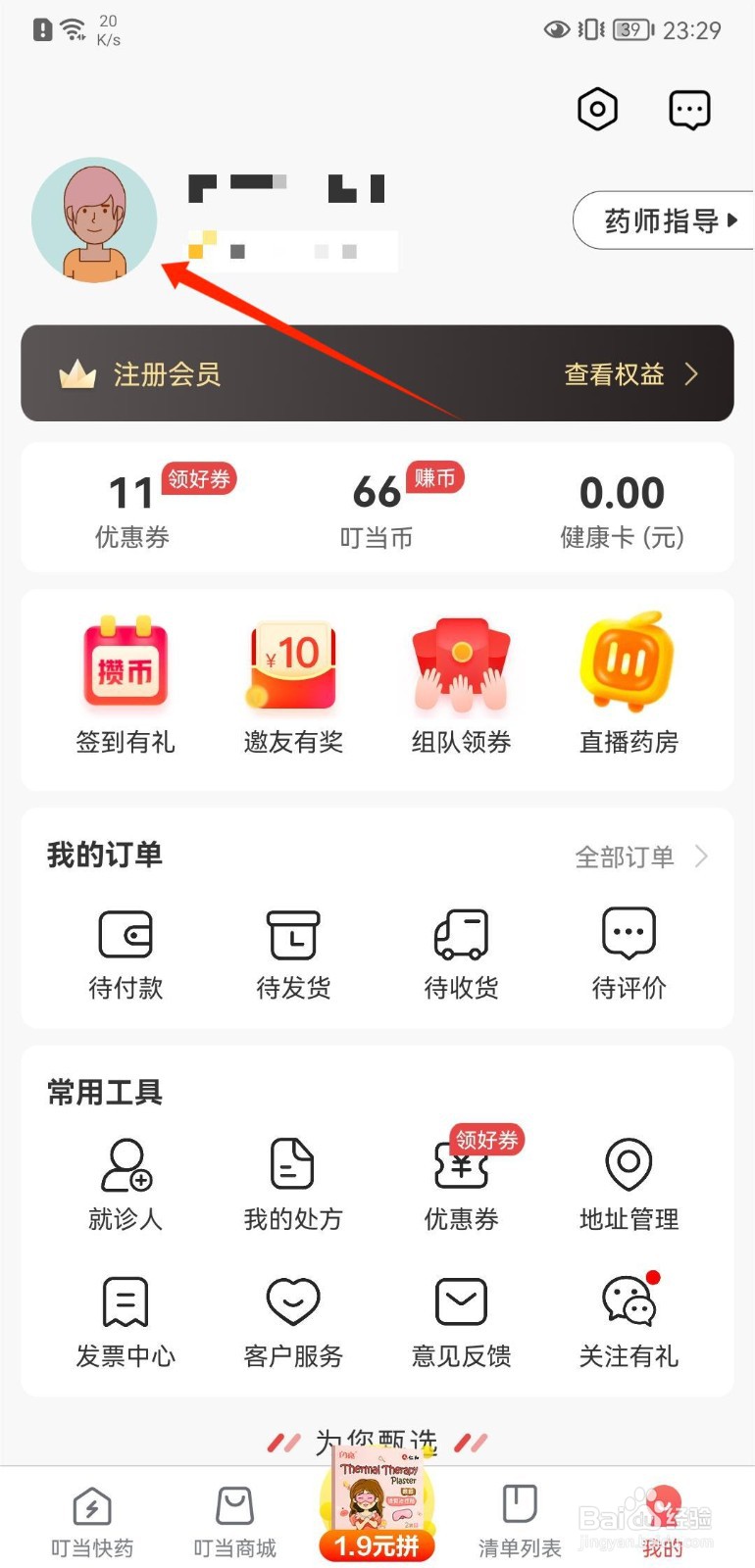The height and width of the screenshot is (1568, 755).
Task: Open 客户服务 customer service
Action: pyautogui.click(x=293, y=1322)
